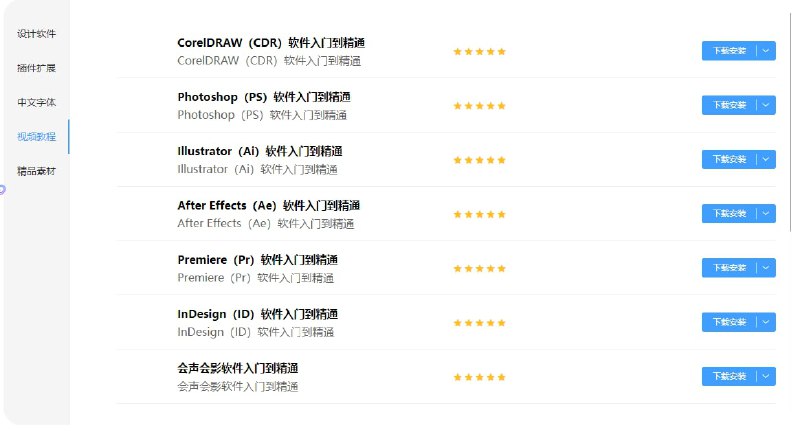Download and install the CorelDRAW tutorial
This screenshot has height=432, width=800.
729,51
